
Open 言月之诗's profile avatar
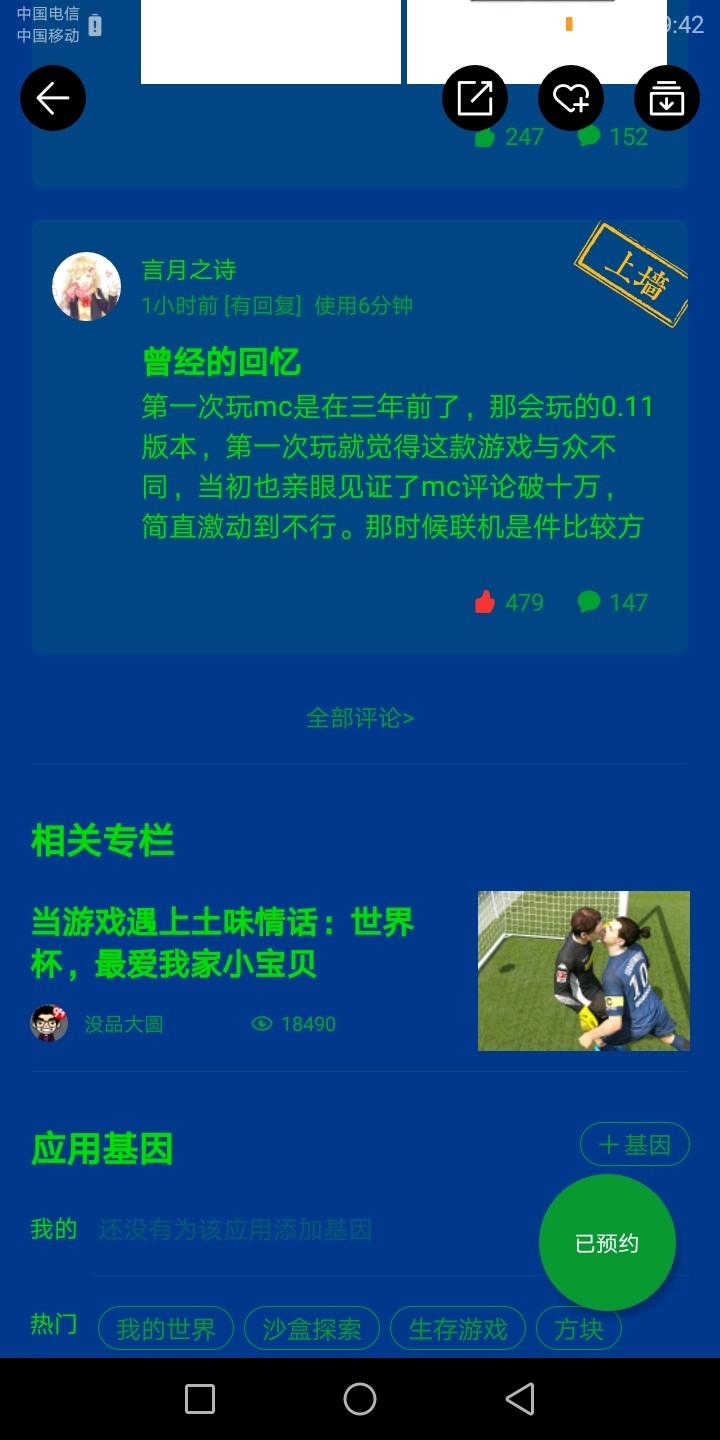(87, 286)
